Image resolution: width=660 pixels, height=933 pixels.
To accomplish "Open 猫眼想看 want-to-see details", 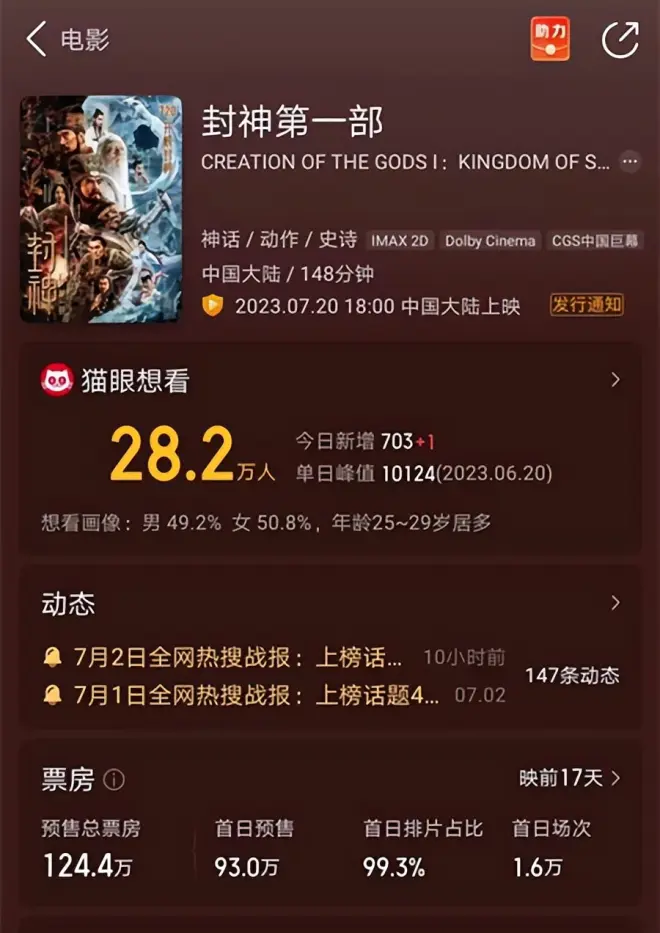I will pos(615,380).
